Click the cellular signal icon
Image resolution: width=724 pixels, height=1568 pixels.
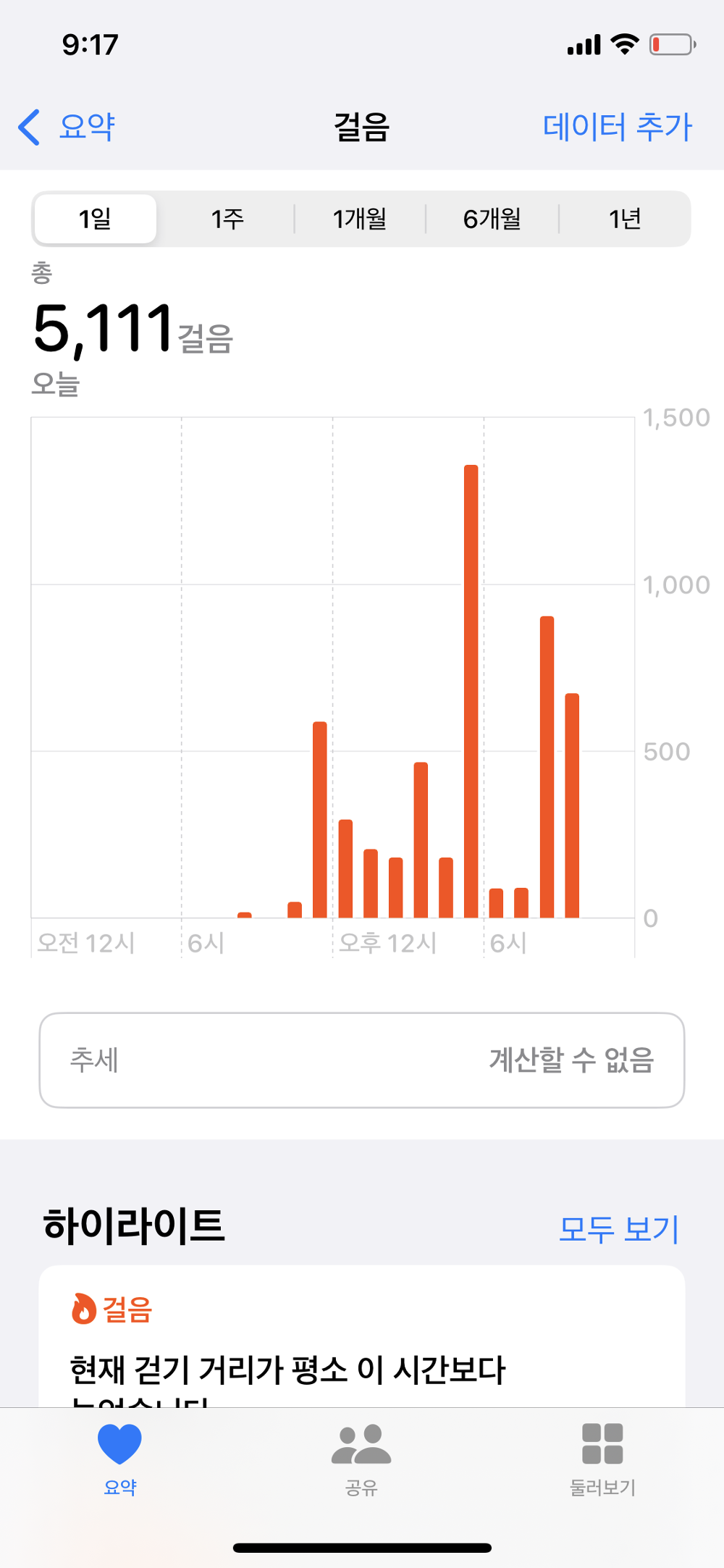pyautogui.click(x=584, y=43)
